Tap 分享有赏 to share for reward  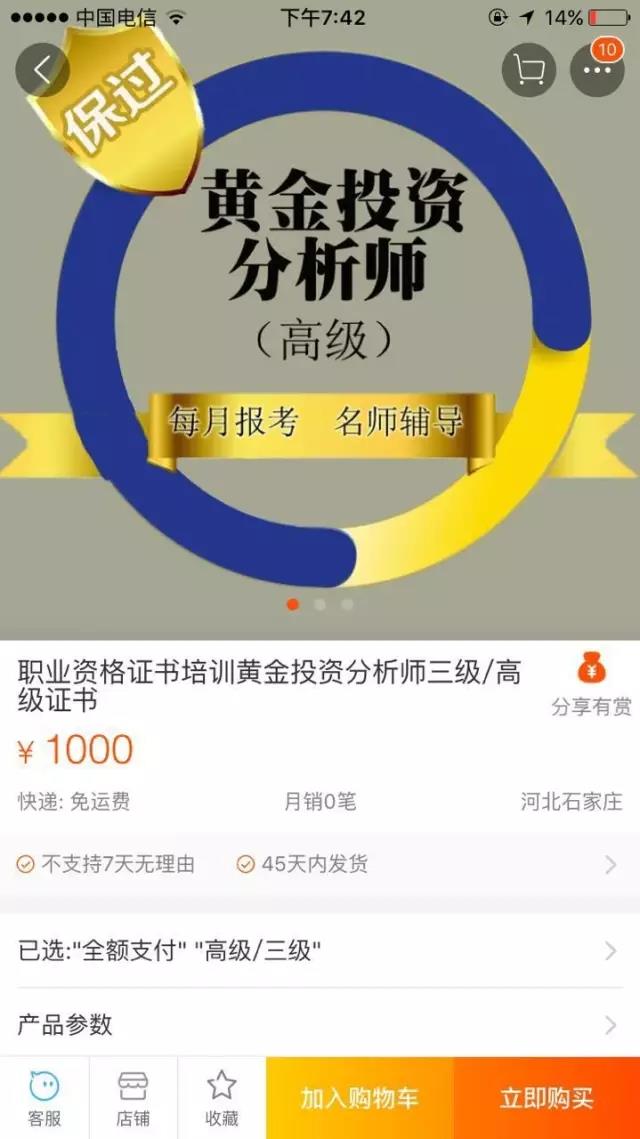tap(591, 686)
